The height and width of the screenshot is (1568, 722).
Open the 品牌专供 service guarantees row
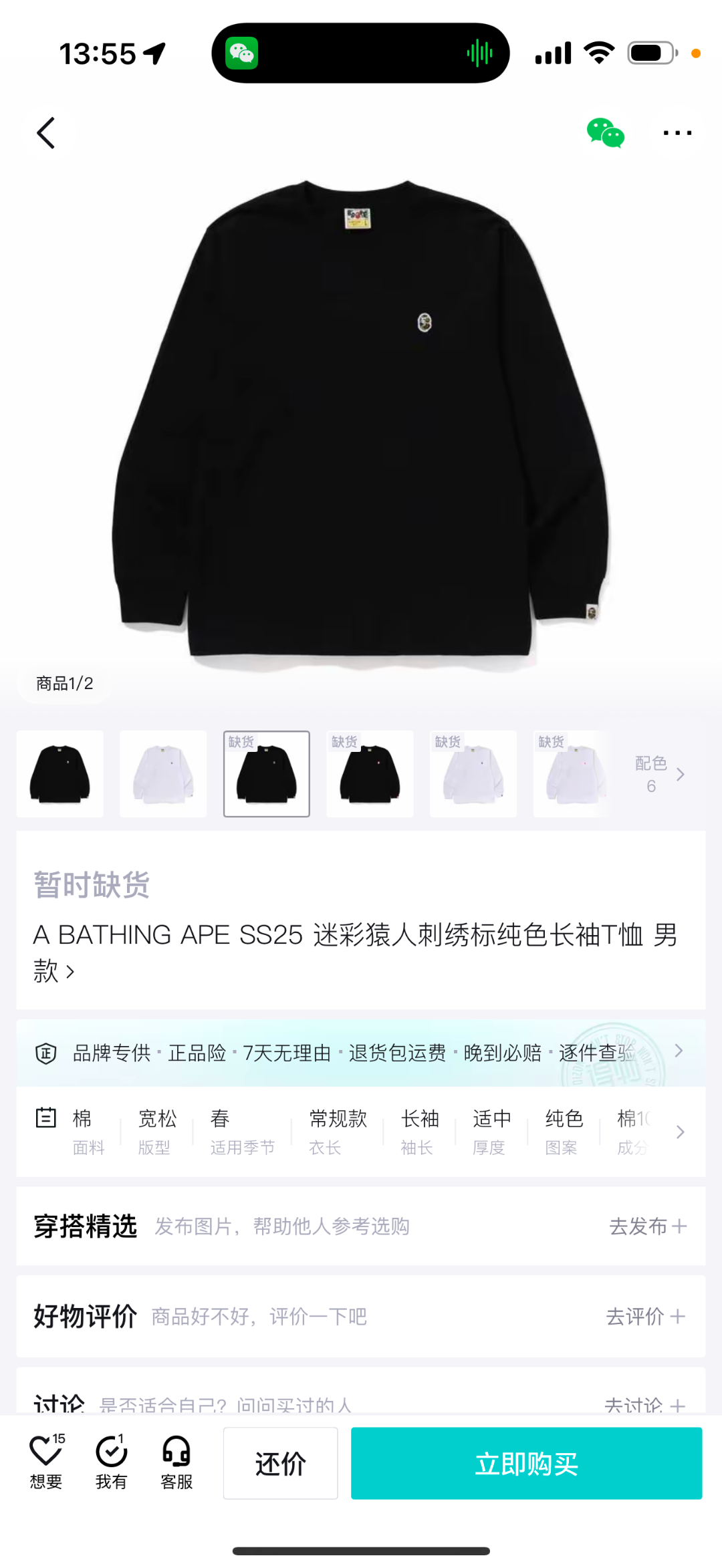(361, 1053)
